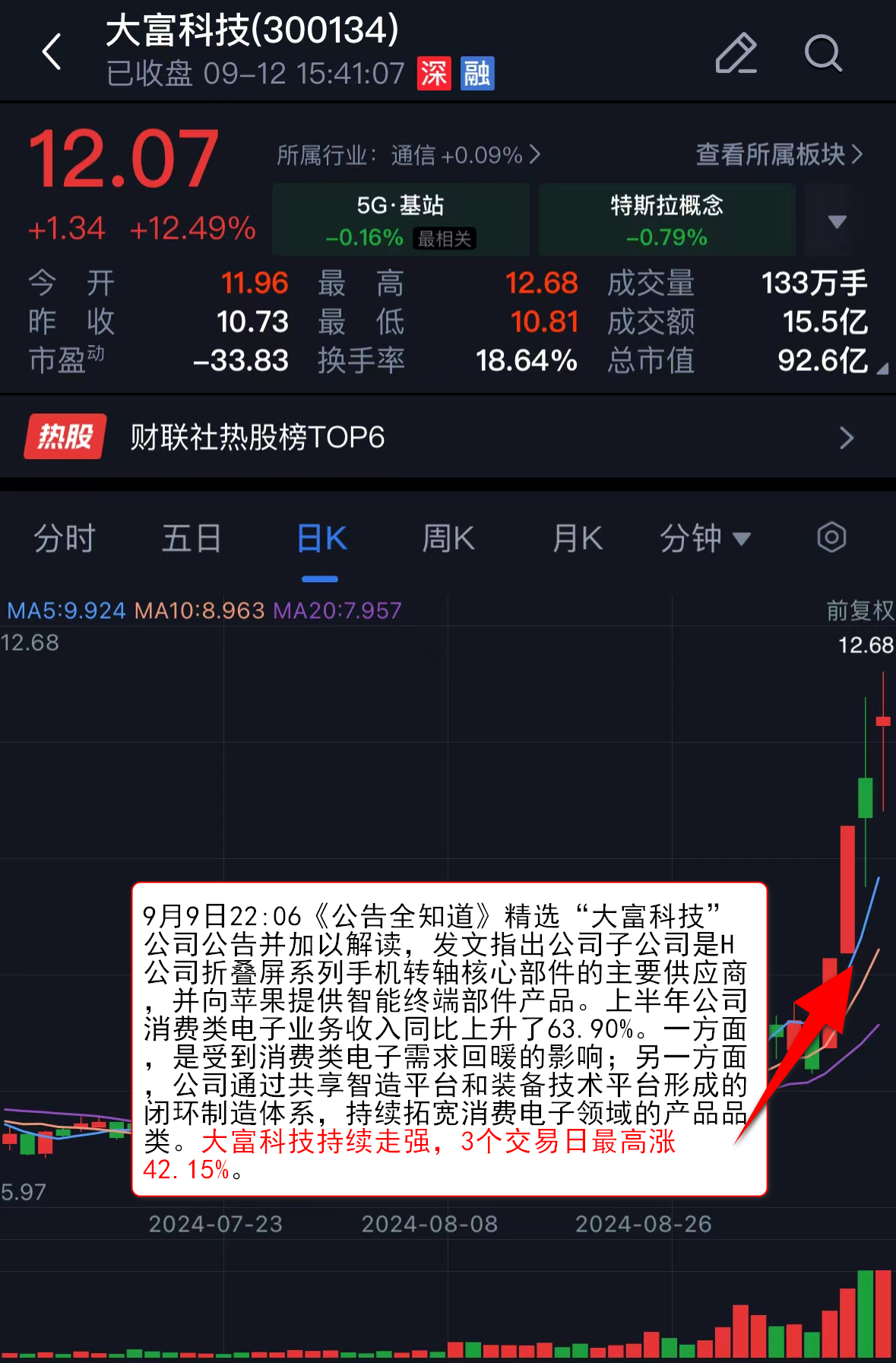Select the 日K chart tab

(321, 539)
